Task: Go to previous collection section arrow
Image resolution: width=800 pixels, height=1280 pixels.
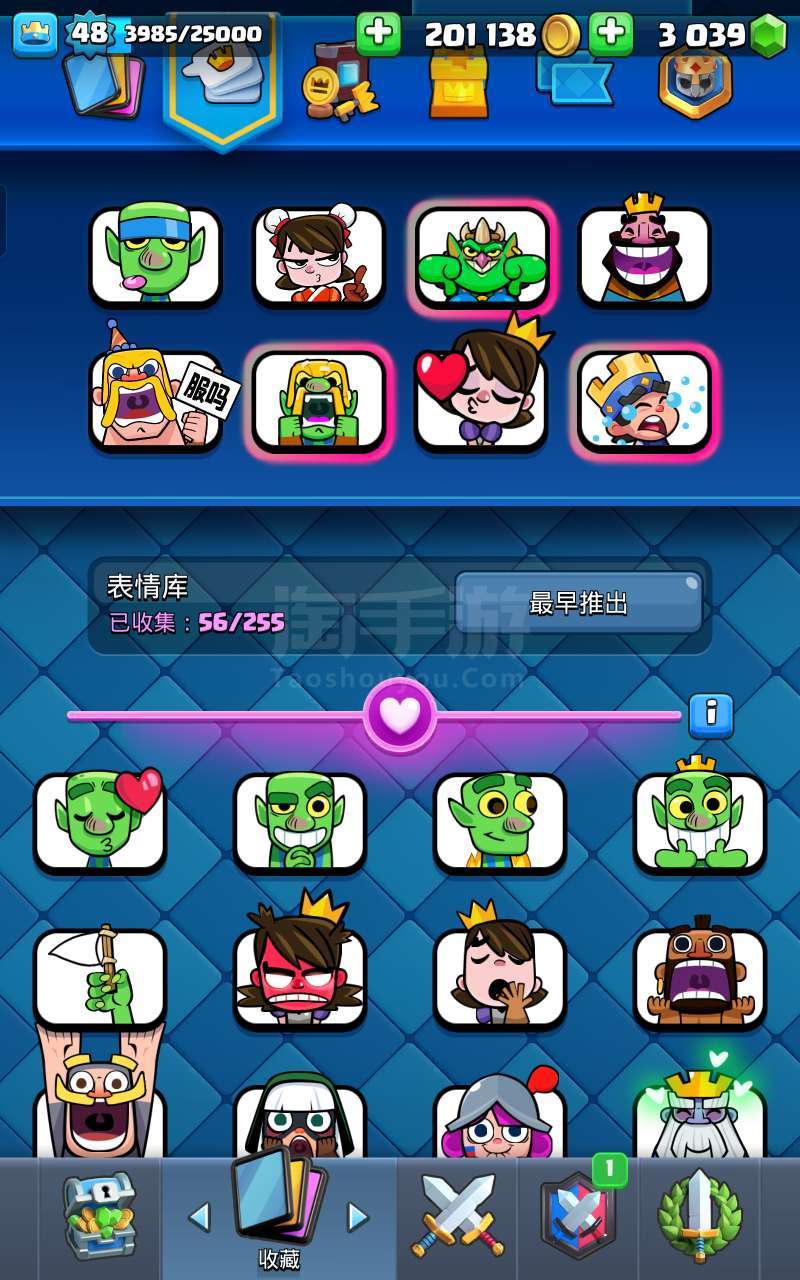Action: [199, 1216]
